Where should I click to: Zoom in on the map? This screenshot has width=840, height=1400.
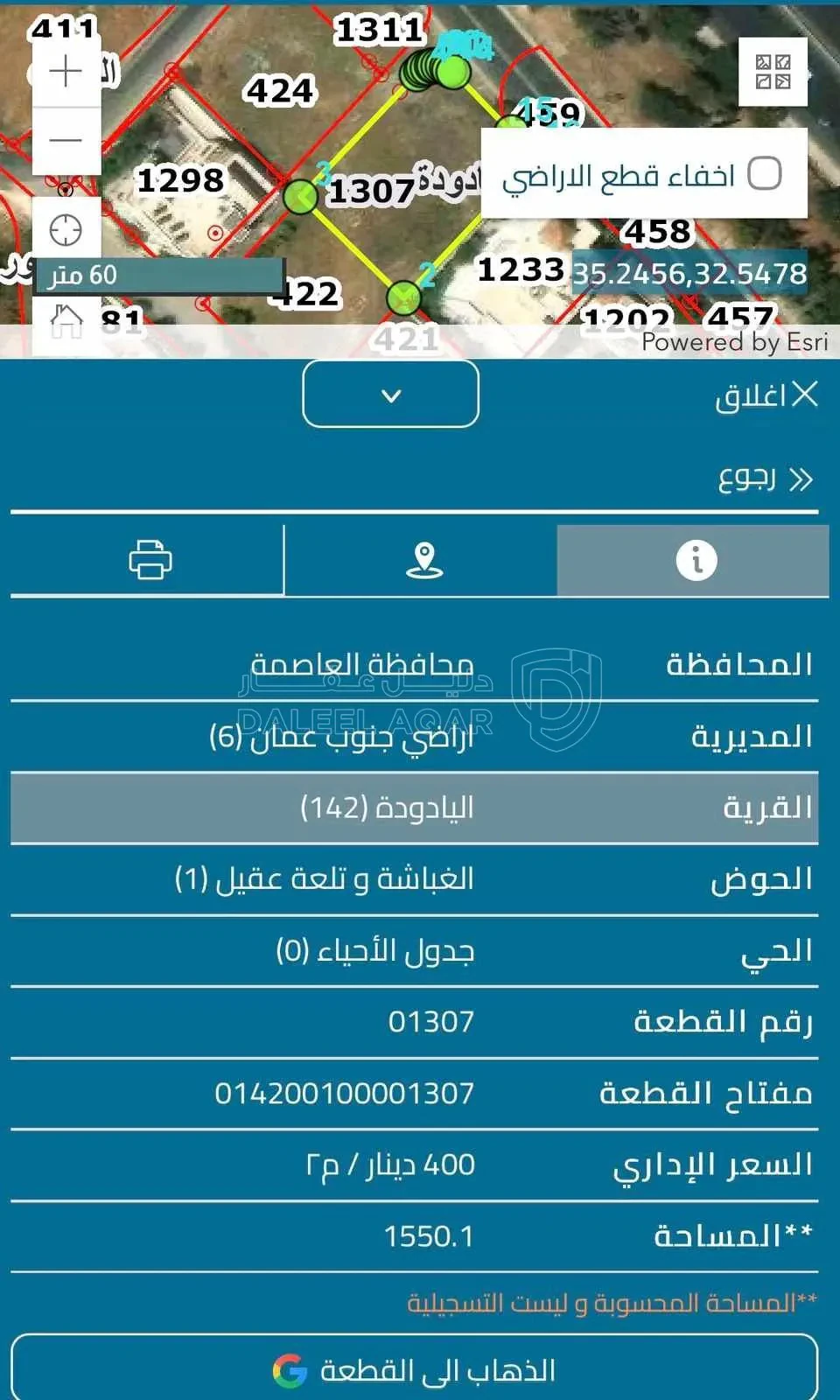tap(66, 71)
